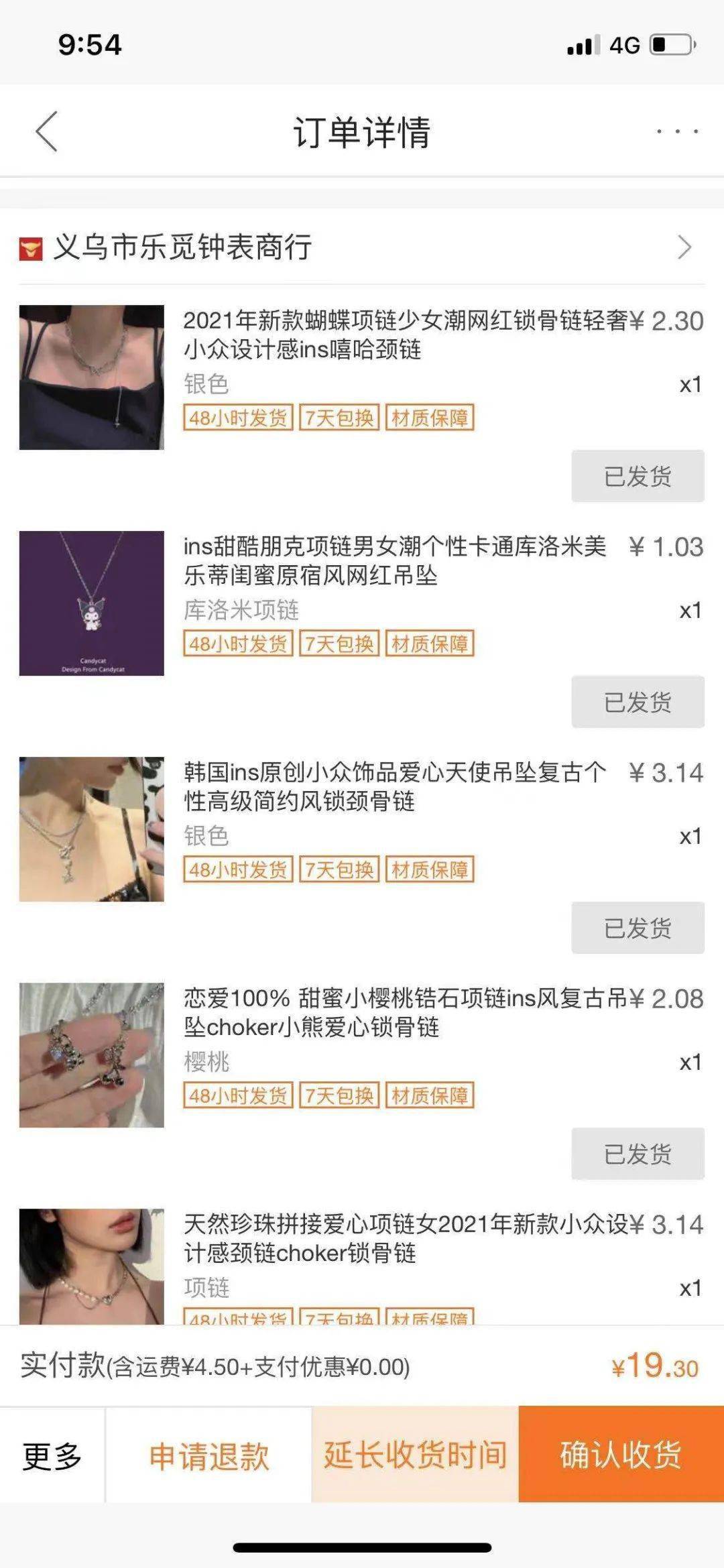Screen dimensions: 724x1568
Task: Select the 已发货 status for the butterfly necklace
Action: click(x=635, y=475)
